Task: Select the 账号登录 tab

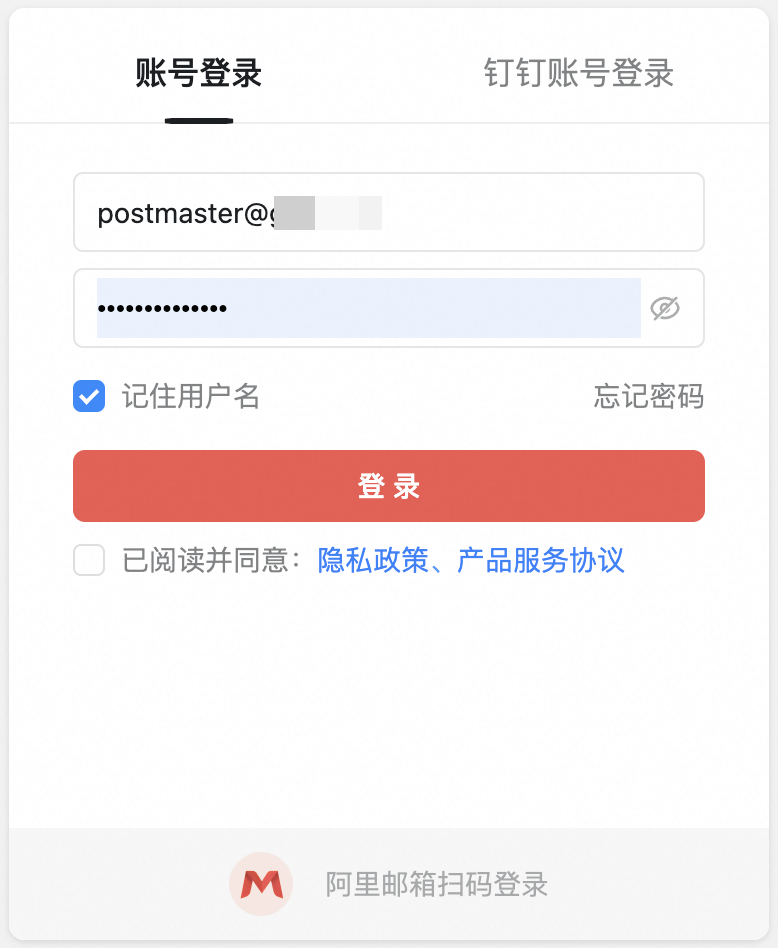Action: pyautogui.click(x=199, y=74)
